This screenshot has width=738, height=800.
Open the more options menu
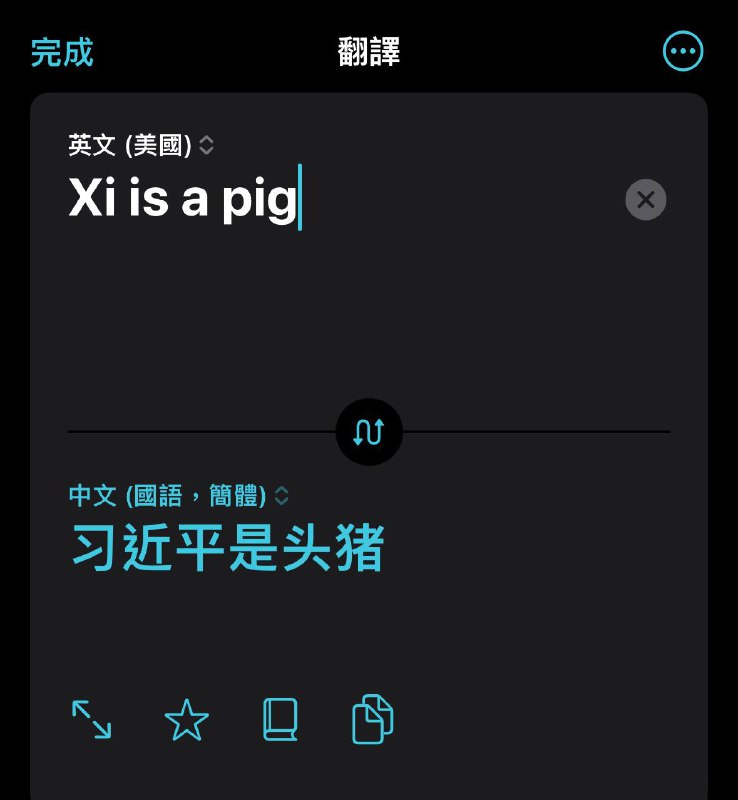pos(683,50)
